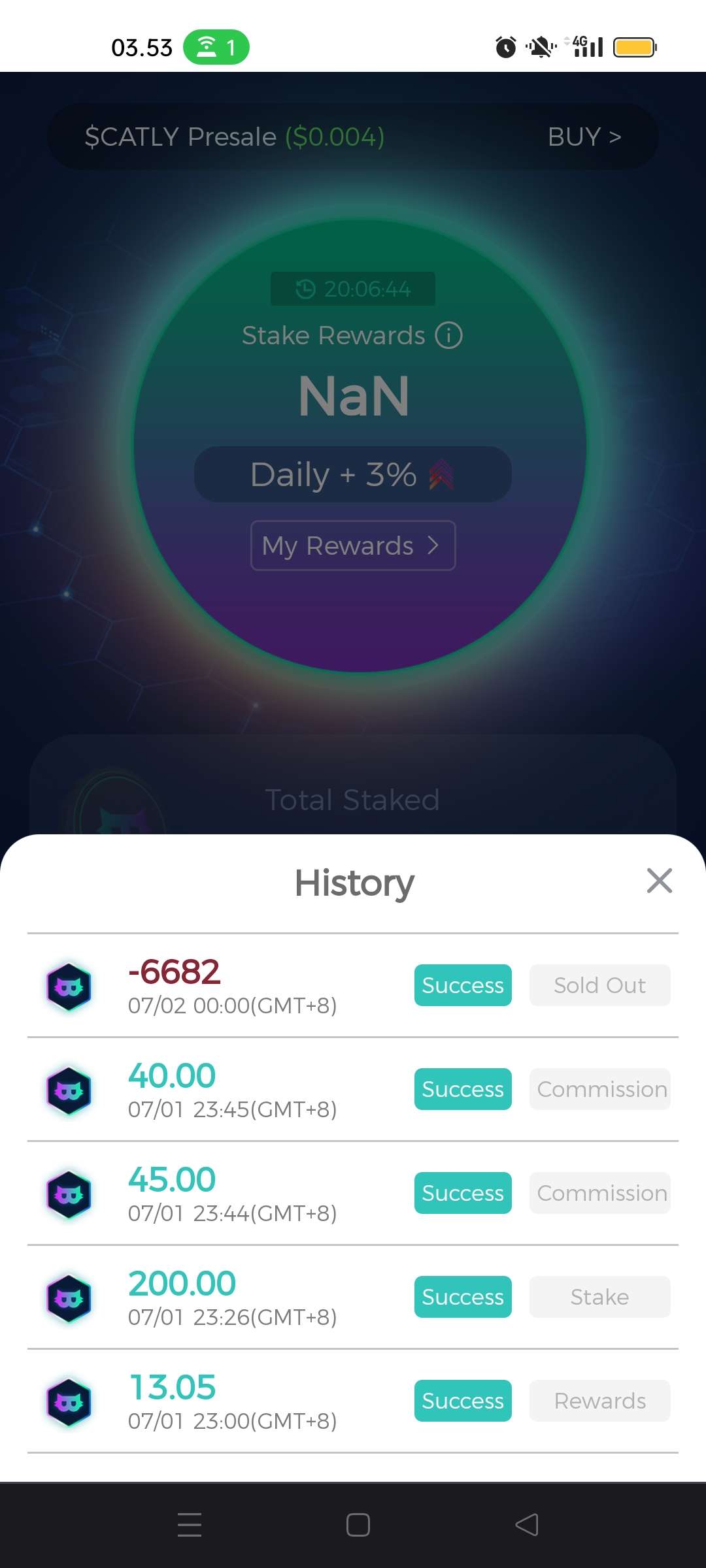Tap BUY on the $CATLY Presale banner
Screen dimensions: 706x1568
(584, 137)
